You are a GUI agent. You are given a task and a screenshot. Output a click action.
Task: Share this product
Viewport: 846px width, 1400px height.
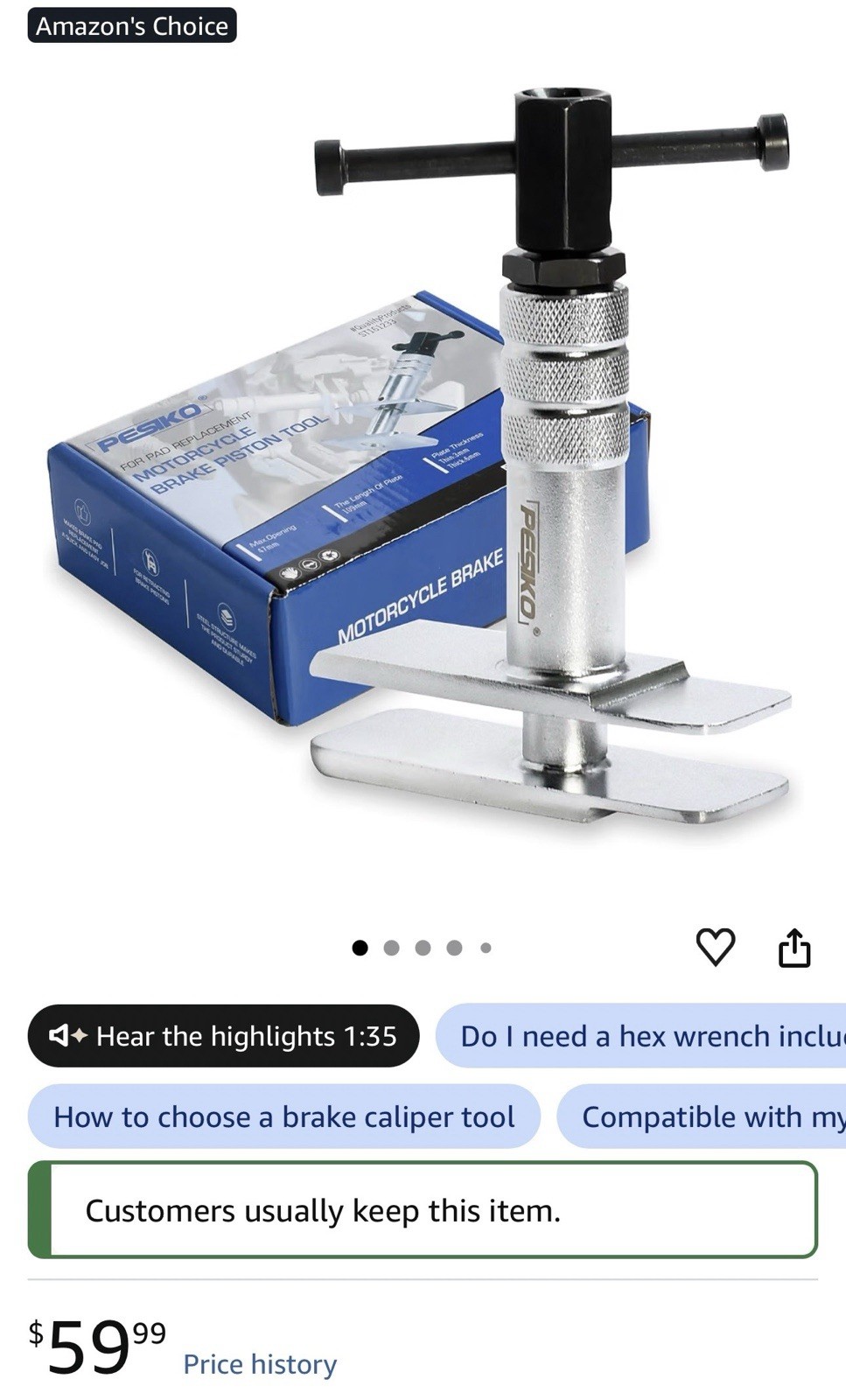[x=794, y=947]
